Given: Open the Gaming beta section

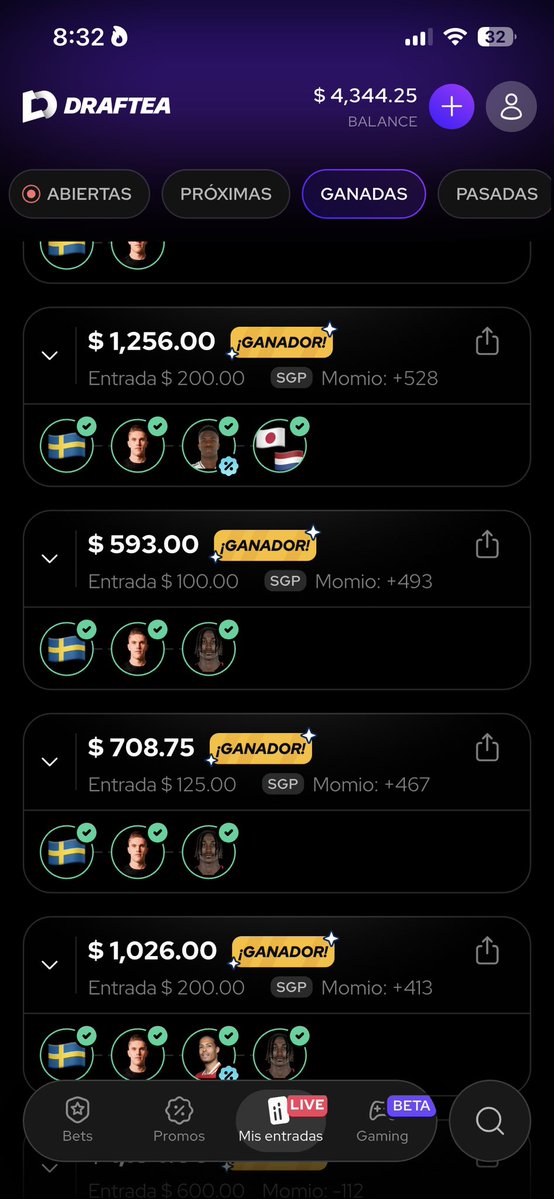Looking at the screenshot, I should click(383, 1120).
